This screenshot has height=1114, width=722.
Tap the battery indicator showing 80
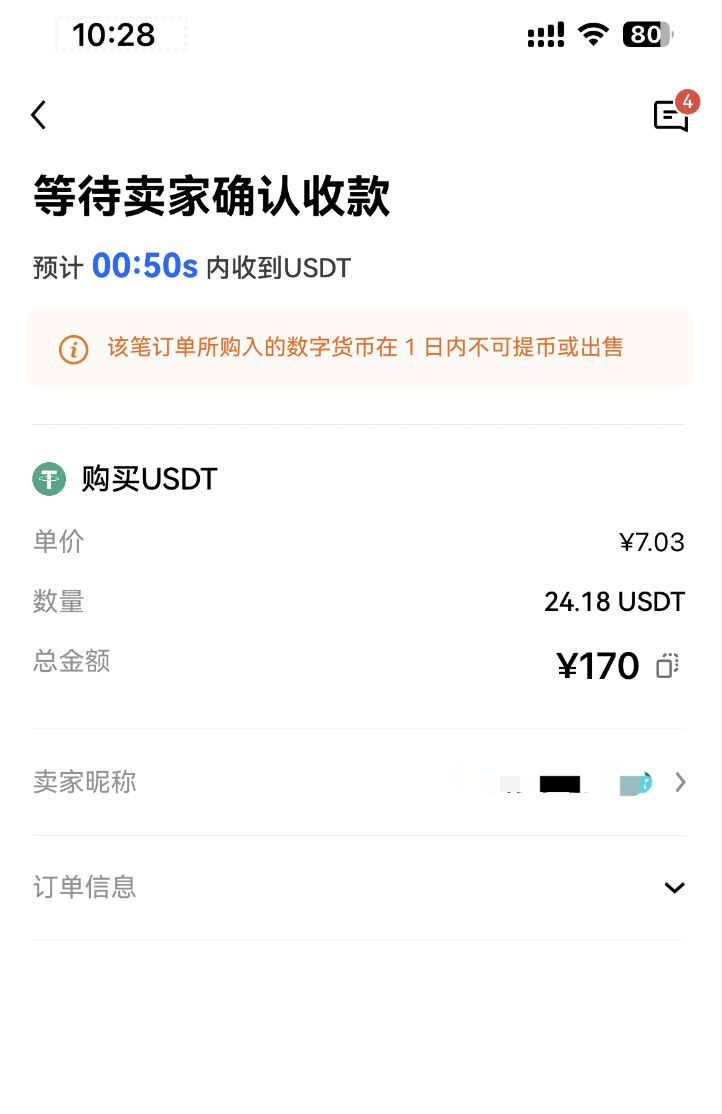point(646,34)
